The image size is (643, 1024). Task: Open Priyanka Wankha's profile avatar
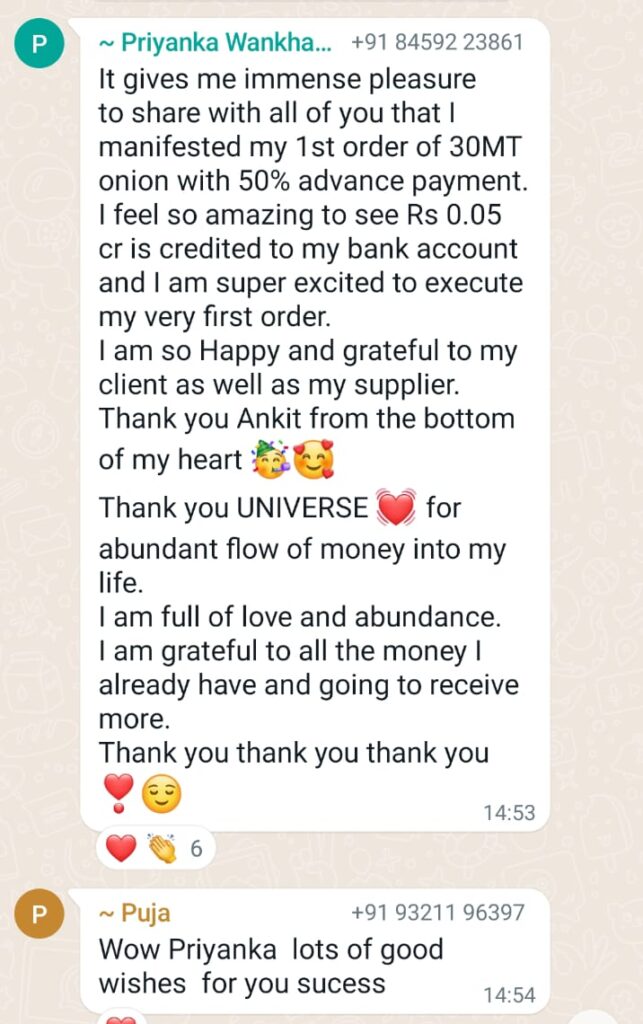pyautogui.click(x=40, y=44)
